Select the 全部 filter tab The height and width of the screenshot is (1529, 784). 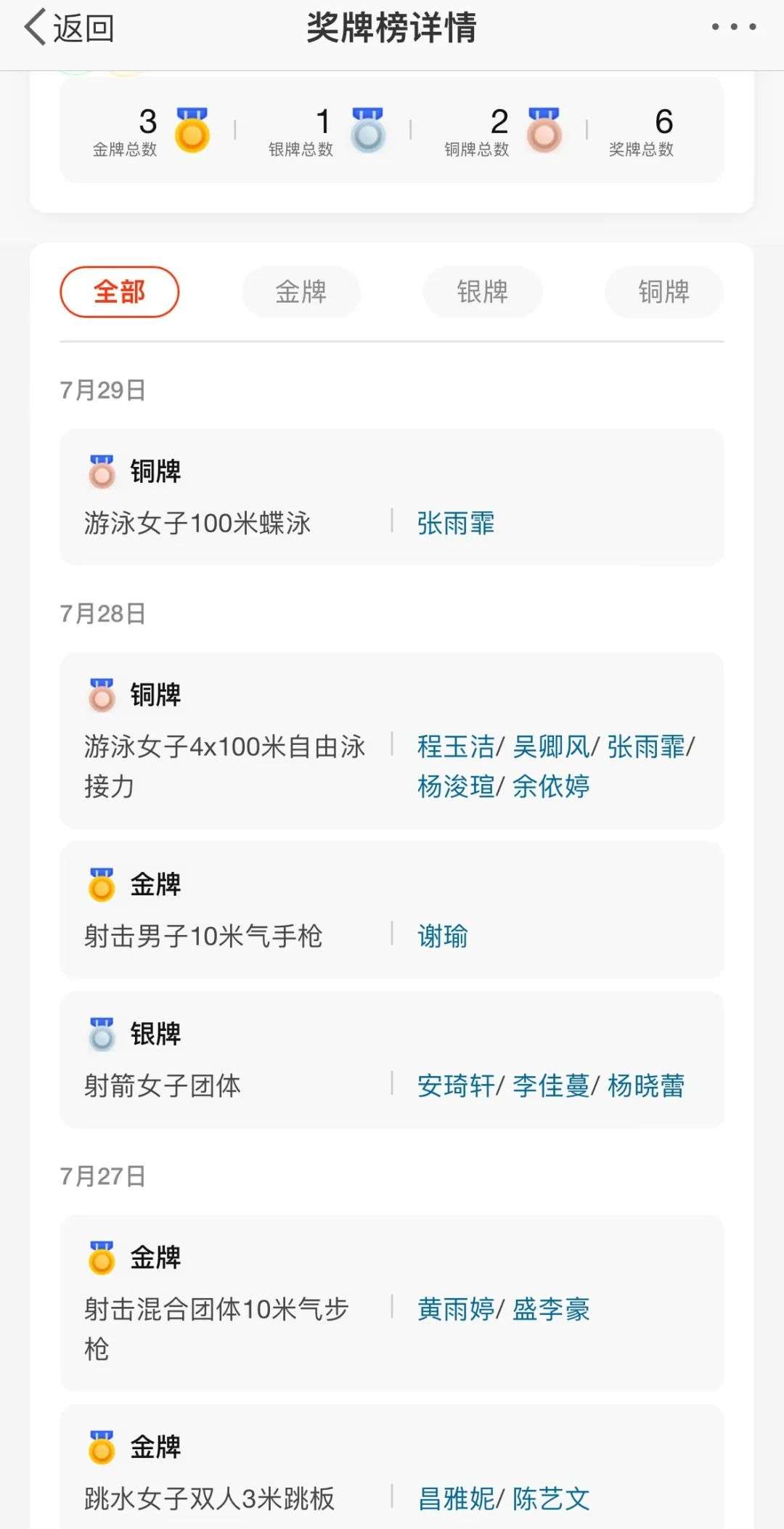click(x=119, y=292)
